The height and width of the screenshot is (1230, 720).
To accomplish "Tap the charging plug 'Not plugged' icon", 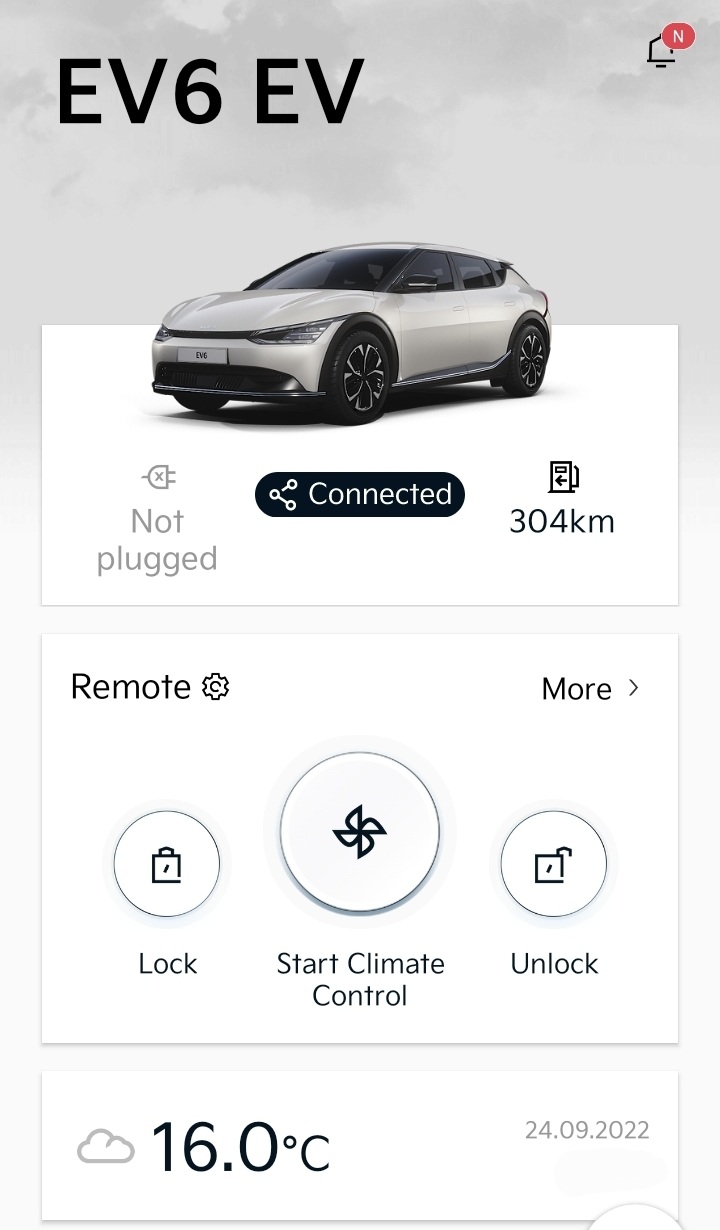I will coord(157,476).
